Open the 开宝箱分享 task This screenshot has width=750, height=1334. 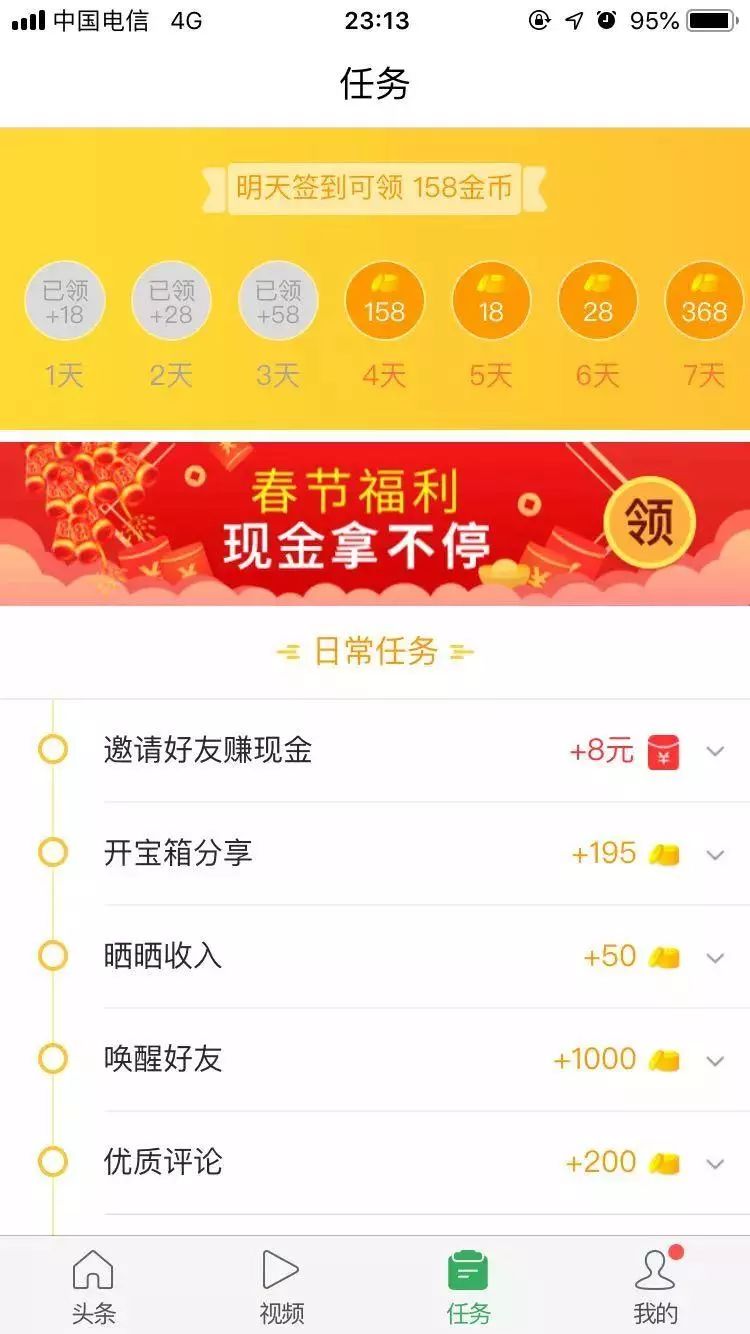pyautogui.click(x=178, y=853)
